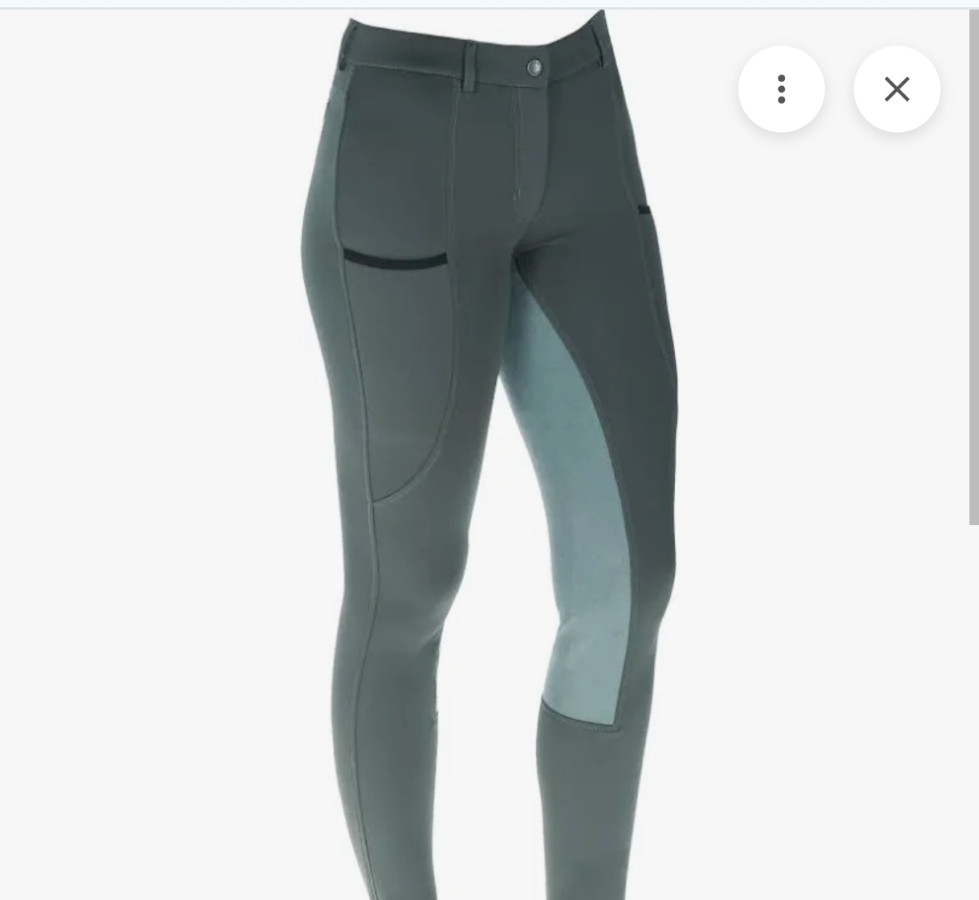The image size is (979, 900).
Task: Close the image viewer
Action: 896,89
